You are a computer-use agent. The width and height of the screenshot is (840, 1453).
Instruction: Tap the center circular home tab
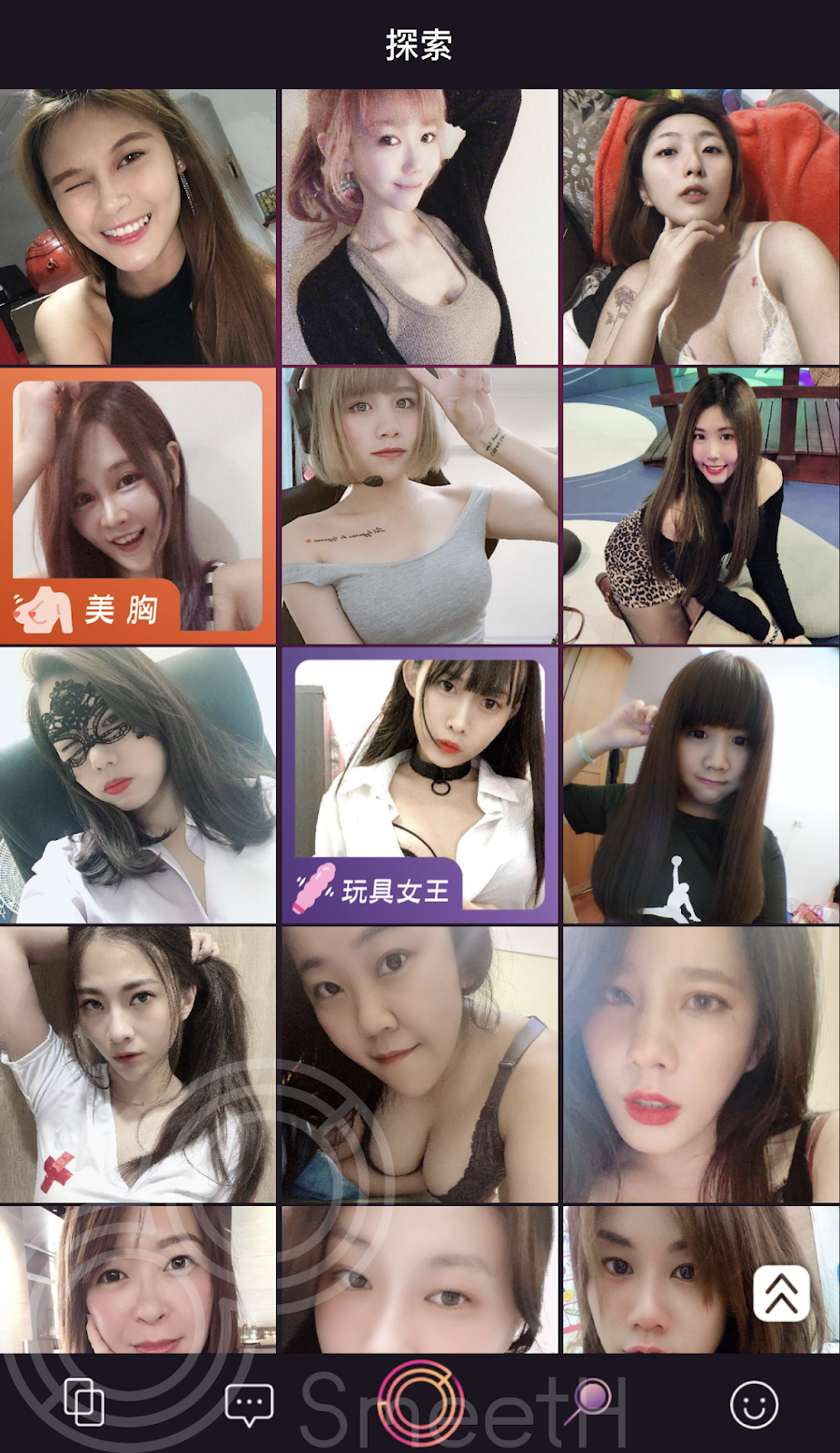[x=420, y=1403]
